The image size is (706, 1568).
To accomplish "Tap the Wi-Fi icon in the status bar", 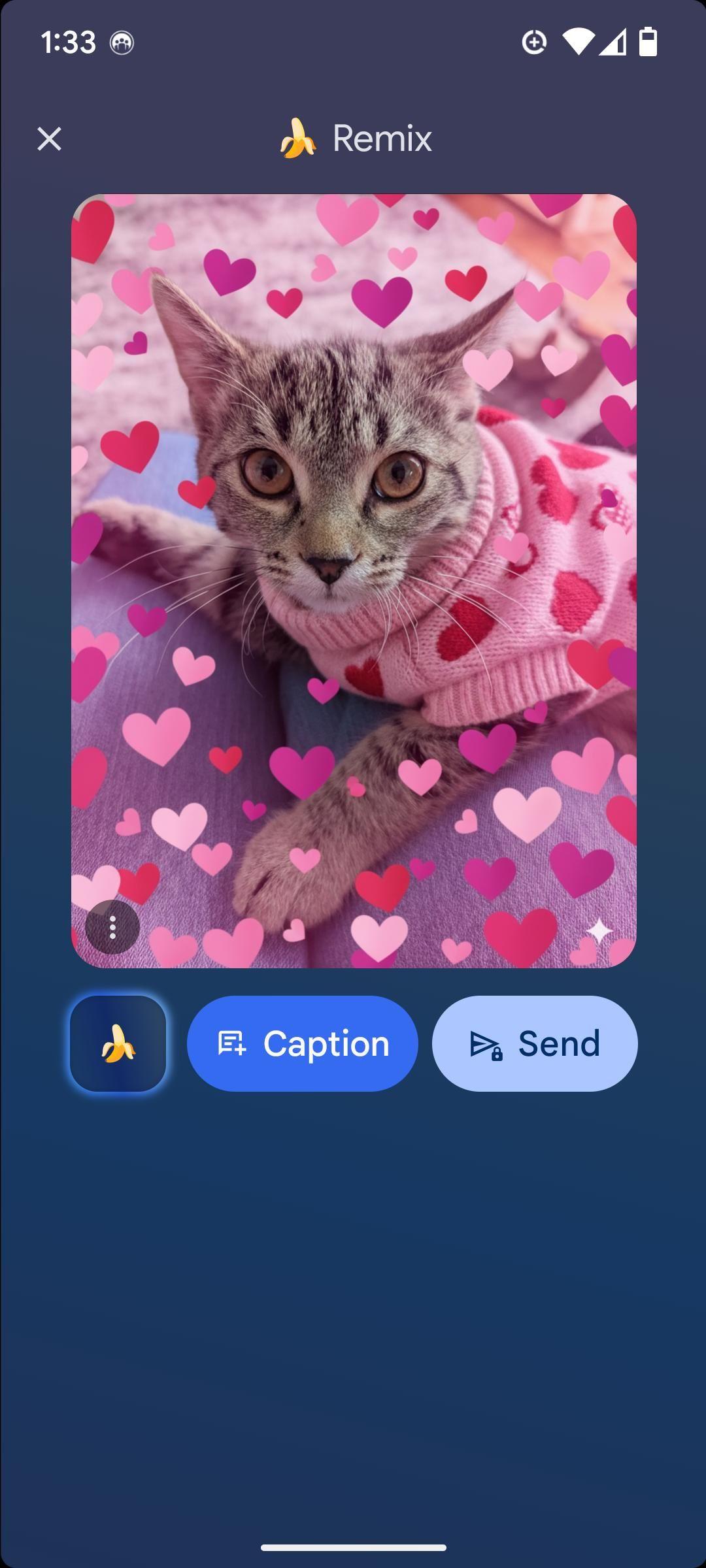I will [x=578, y=43].
